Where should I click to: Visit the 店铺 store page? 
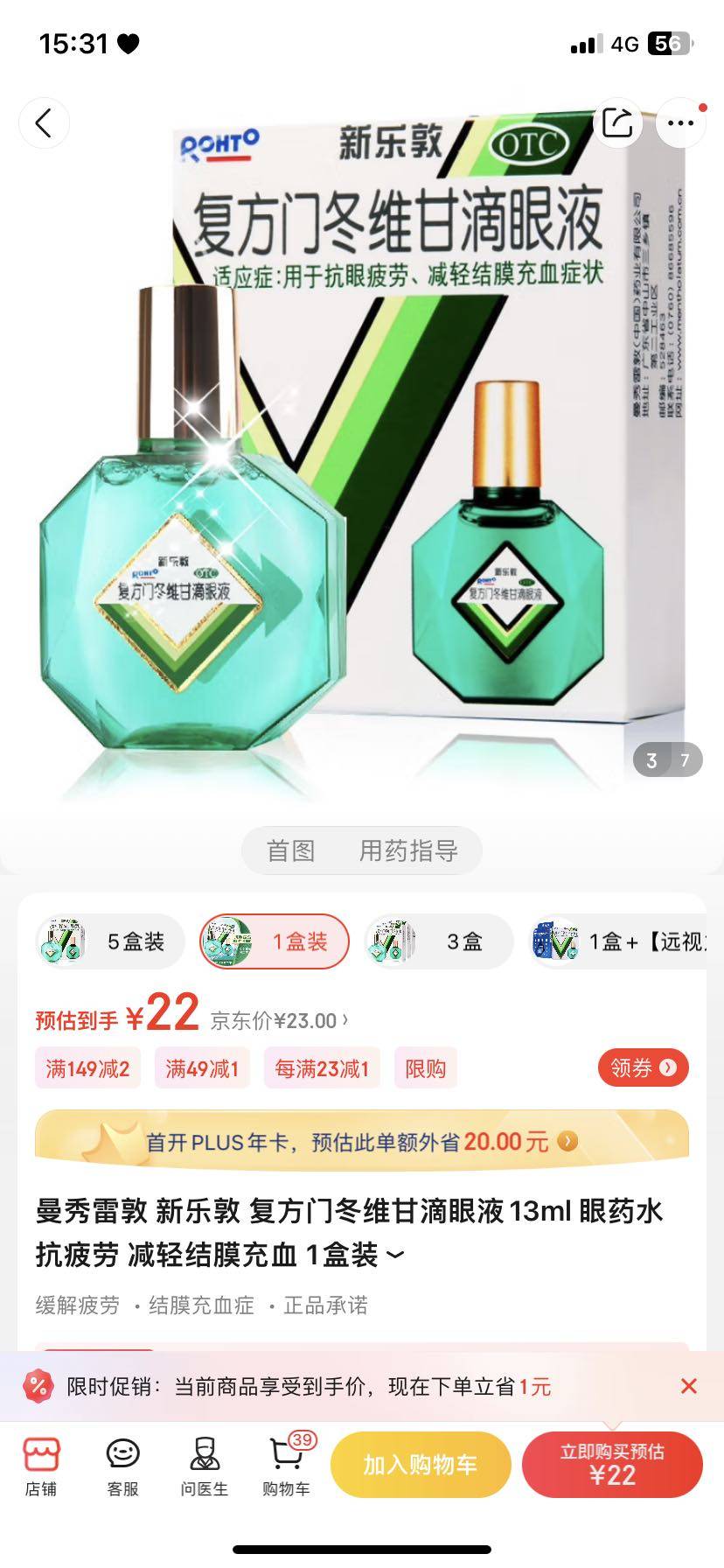click(x=41, y=1466)
